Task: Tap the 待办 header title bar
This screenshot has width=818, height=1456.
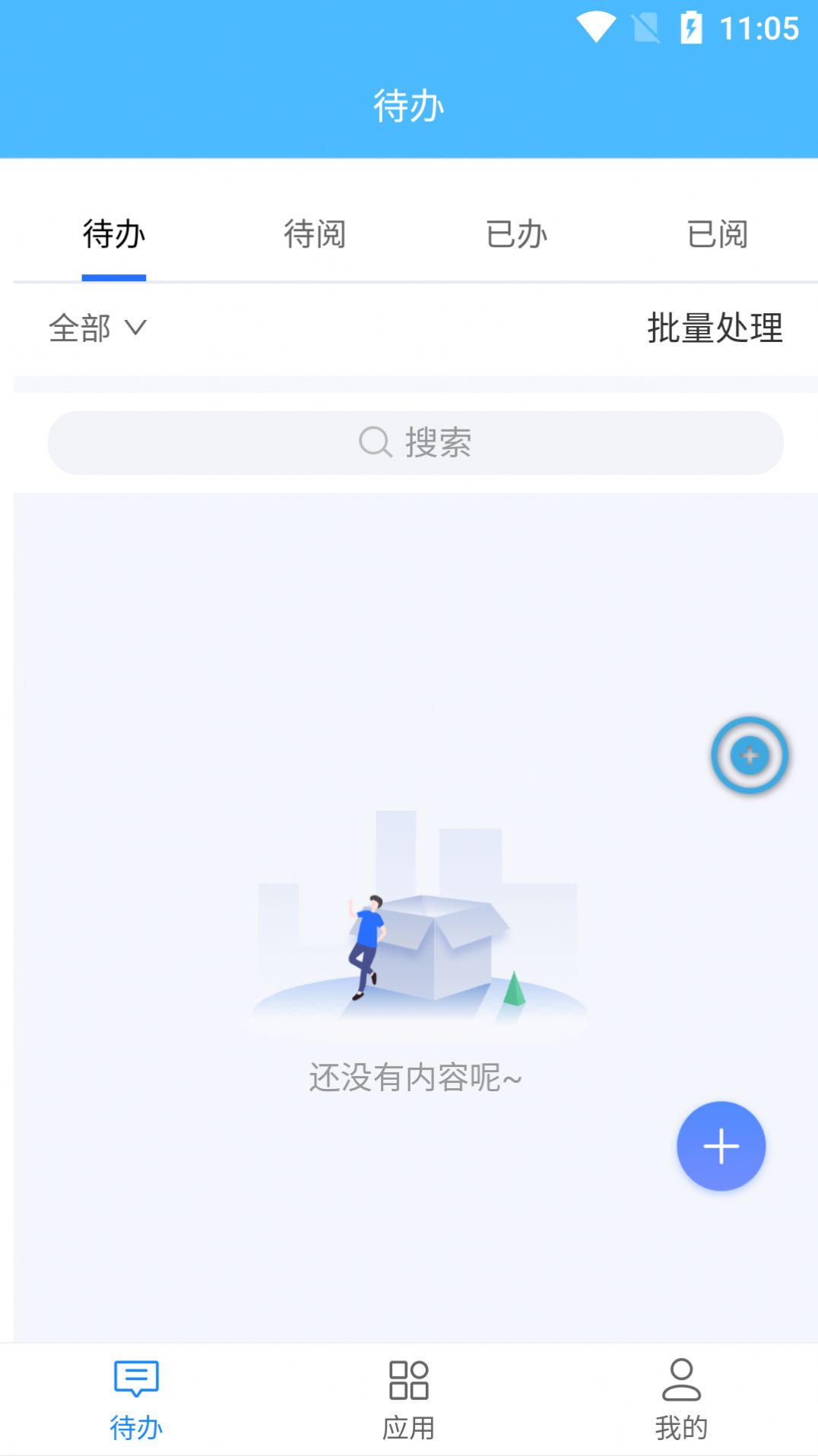Action: [408, 104]
